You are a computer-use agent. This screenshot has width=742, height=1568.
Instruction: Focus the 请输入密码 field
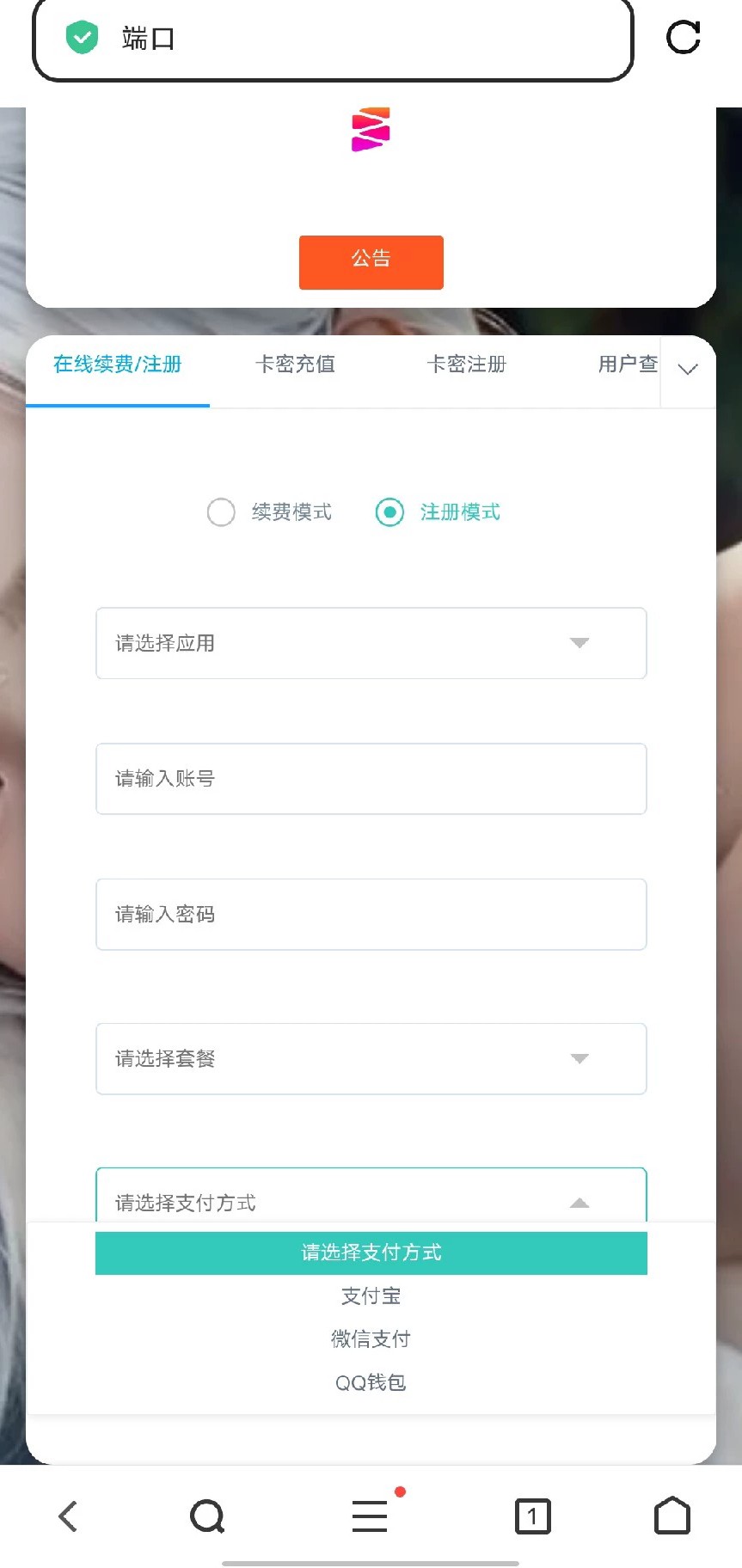coord(371,915)
